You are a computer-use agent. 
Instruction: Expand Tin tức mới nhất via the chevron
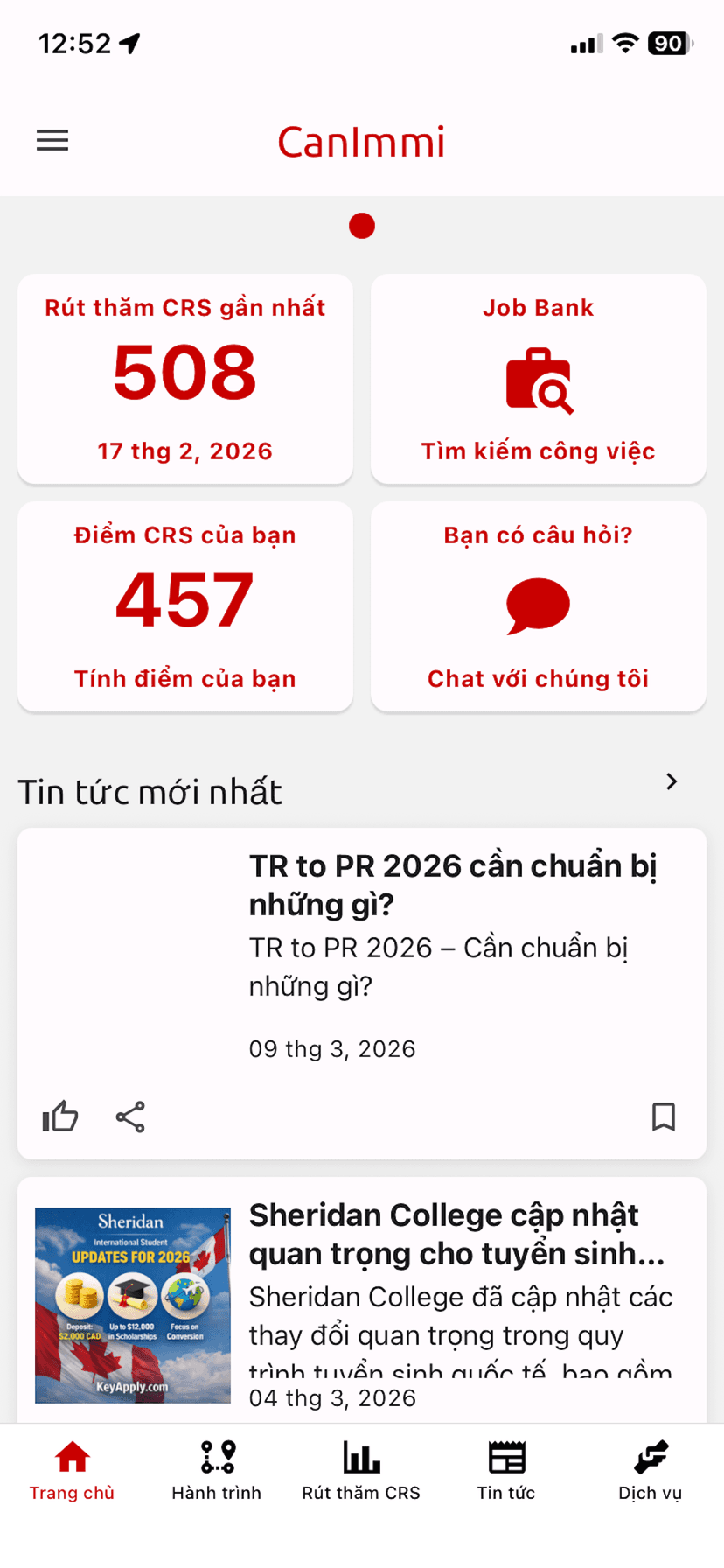(672, 780)
